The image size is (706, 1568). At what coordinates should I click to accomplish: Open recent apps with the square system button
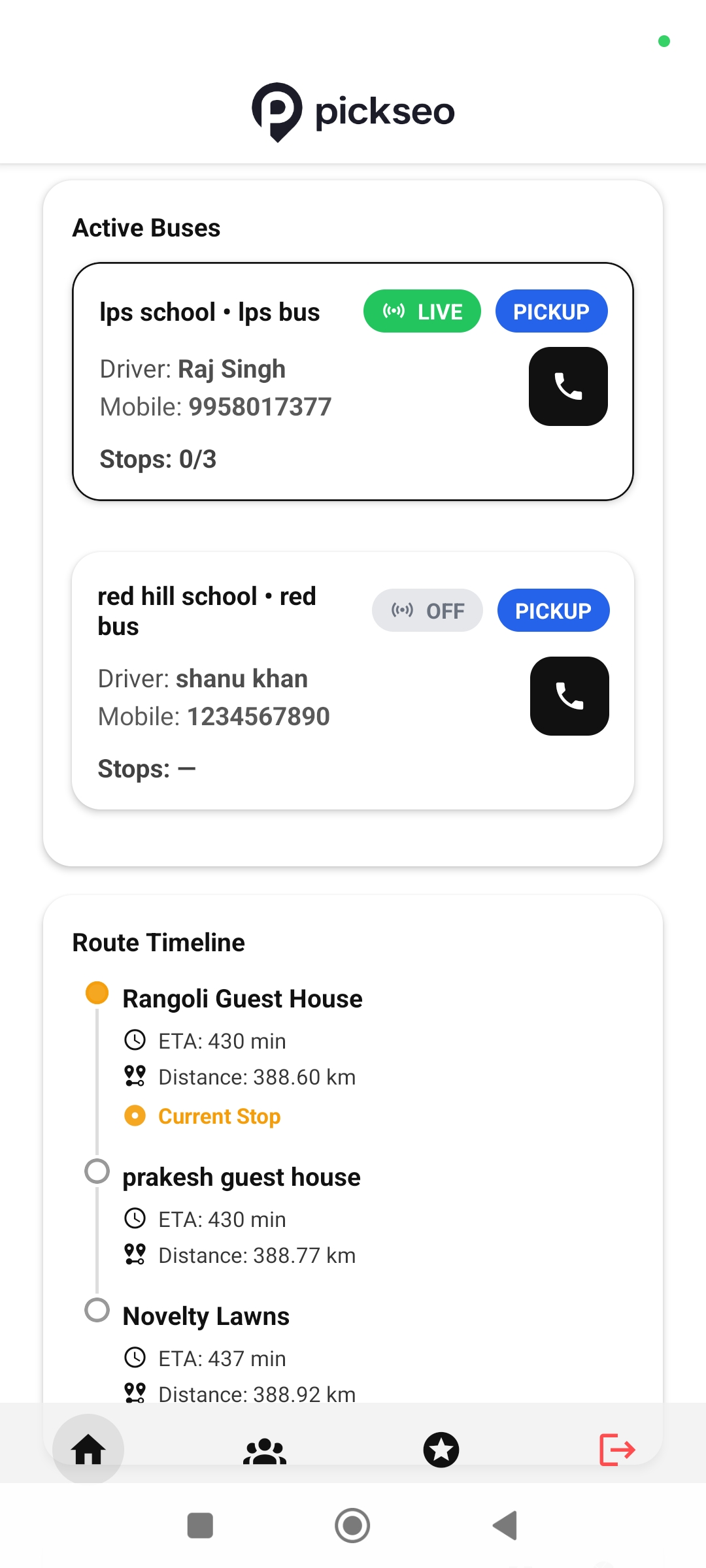200,1526
